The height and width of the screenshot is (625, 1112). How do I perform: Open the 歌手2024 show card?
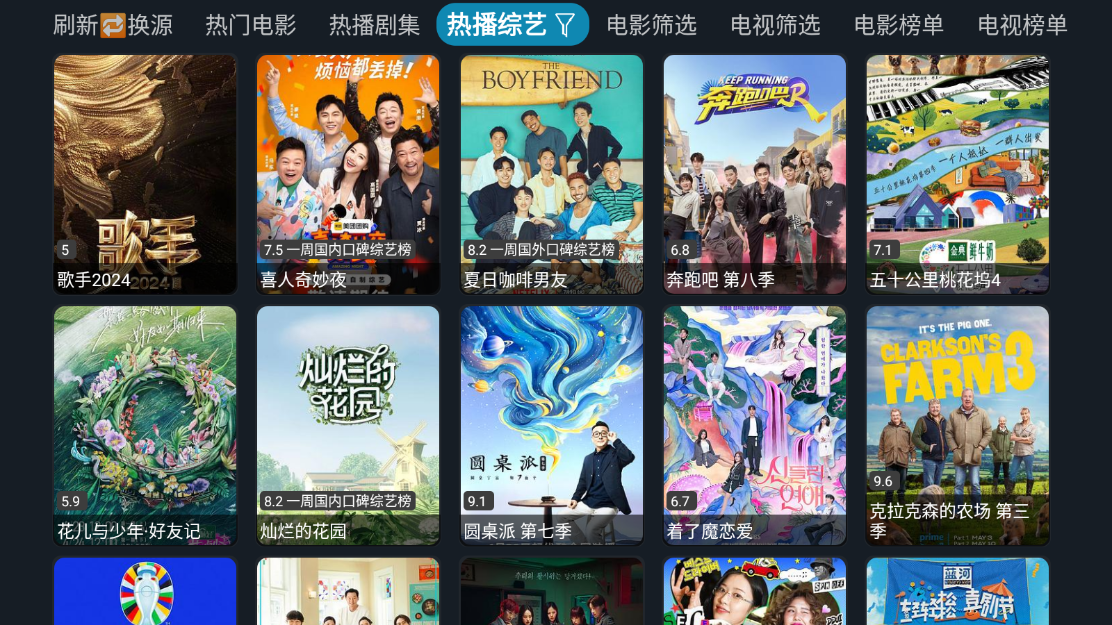(x=145, y=174)
